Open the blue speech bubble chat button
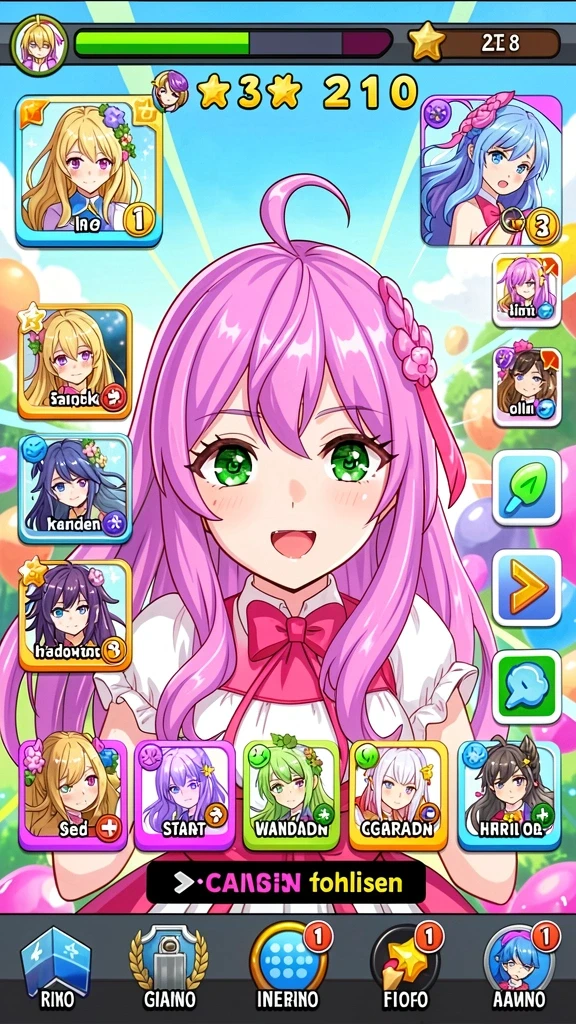 (527, 686)
